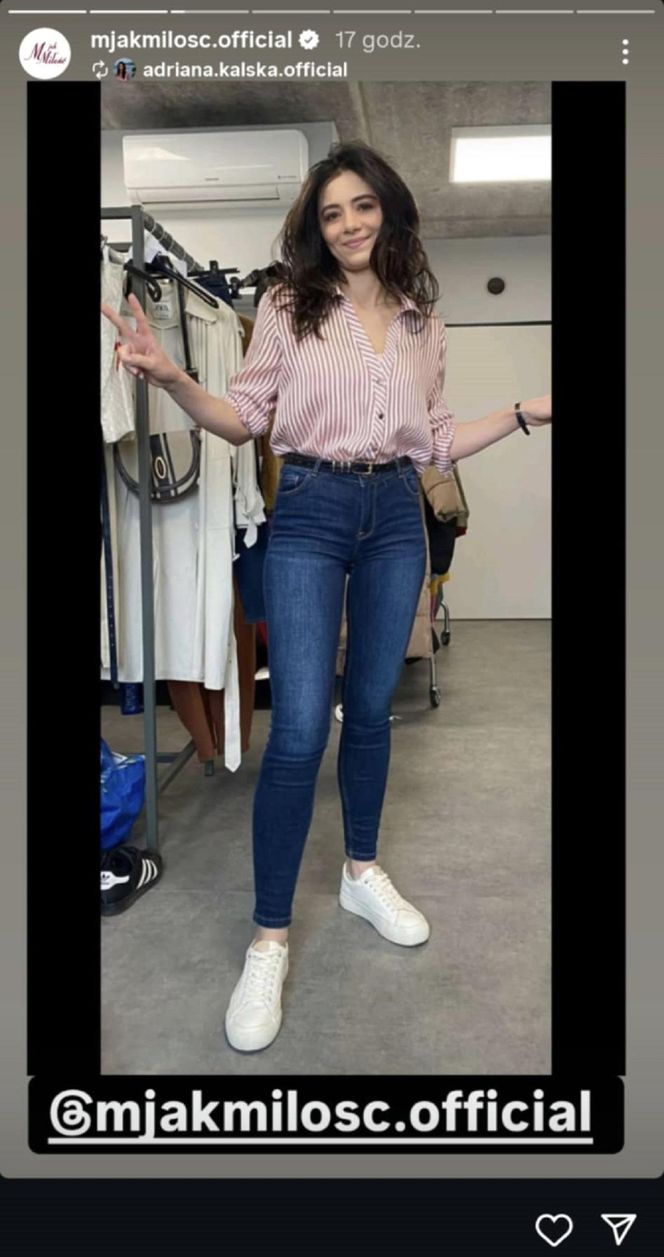Open the story overflow menu

click(624, 52)
